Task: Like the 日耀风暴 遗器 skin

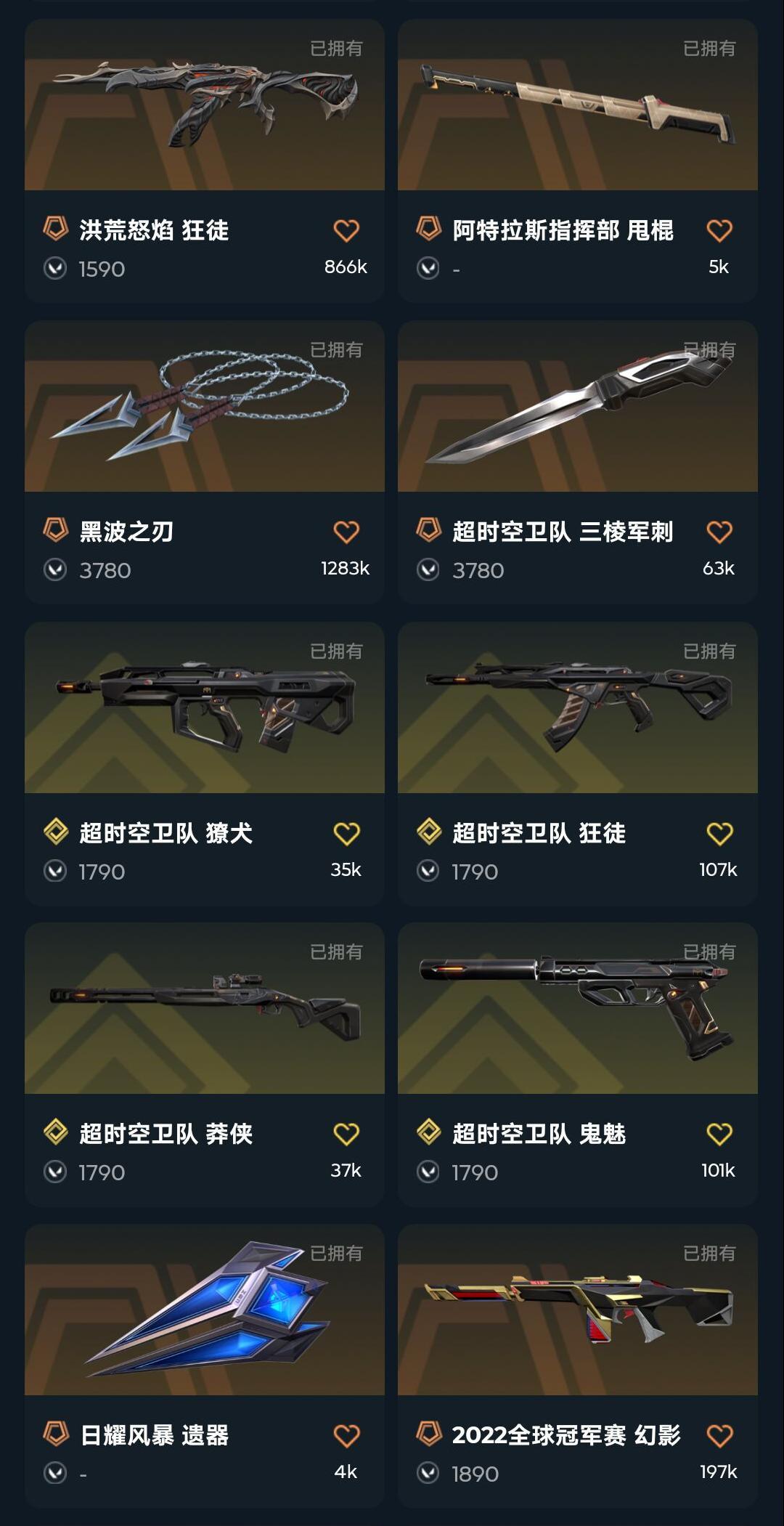Action: click(346, 1436)
